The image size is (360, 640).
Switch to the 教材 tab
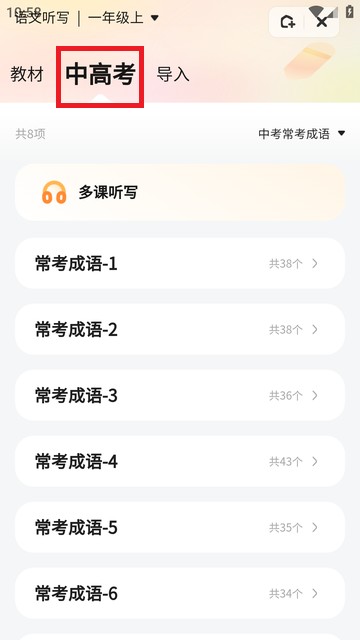27,75
